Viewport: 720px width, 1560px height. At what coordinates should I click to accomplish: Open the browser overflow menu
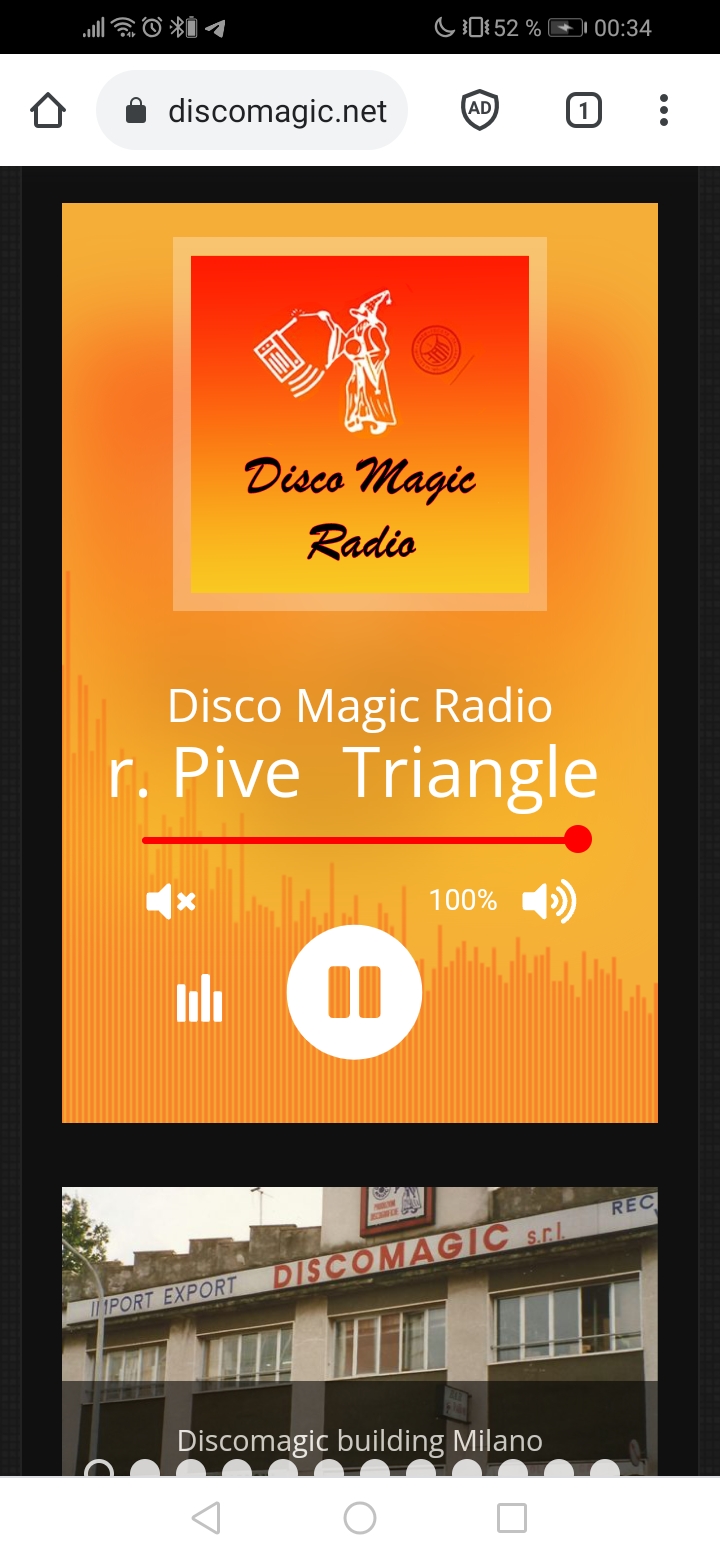[x=663, y=110]
